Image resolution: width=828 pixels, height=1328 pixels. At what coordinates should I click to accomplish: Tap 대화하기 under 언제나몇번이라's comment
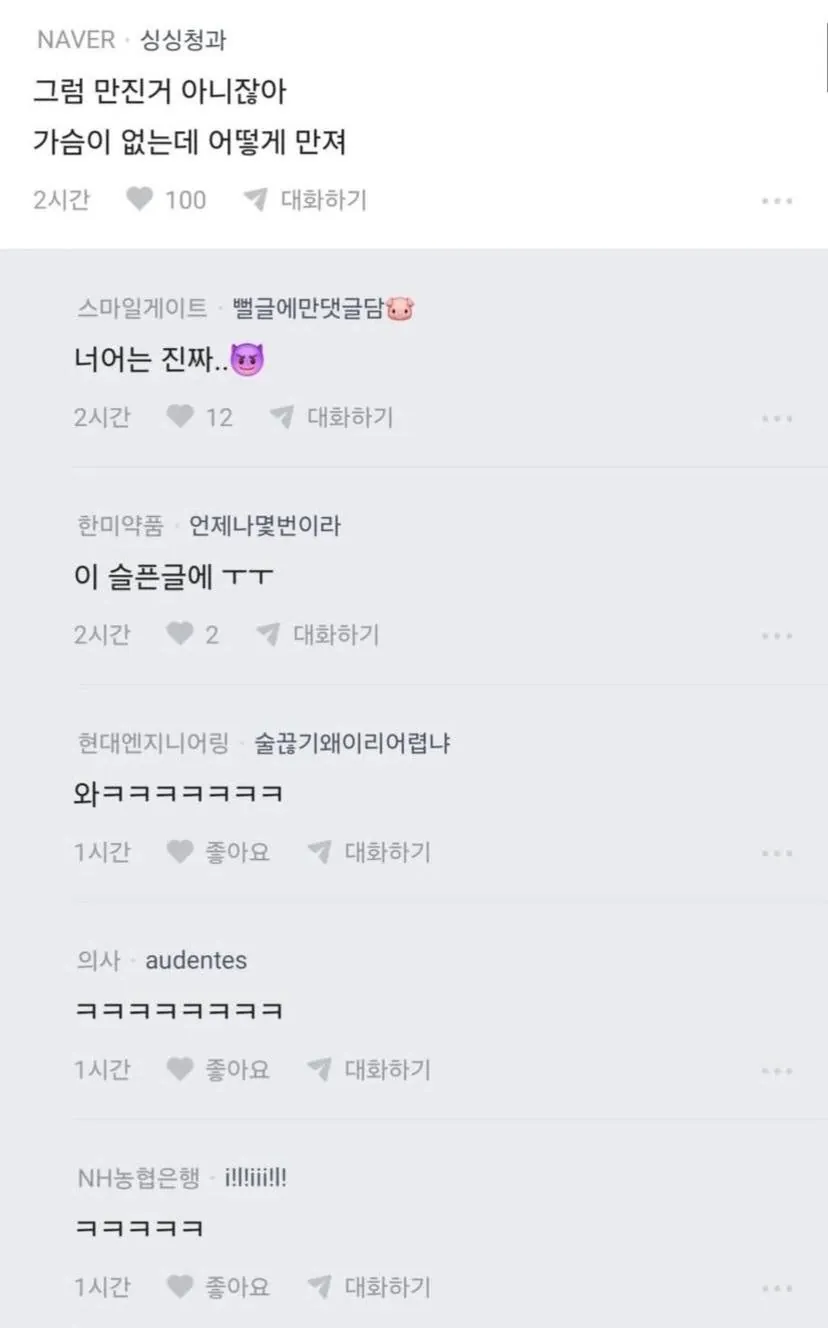click(x=318, y=634)
